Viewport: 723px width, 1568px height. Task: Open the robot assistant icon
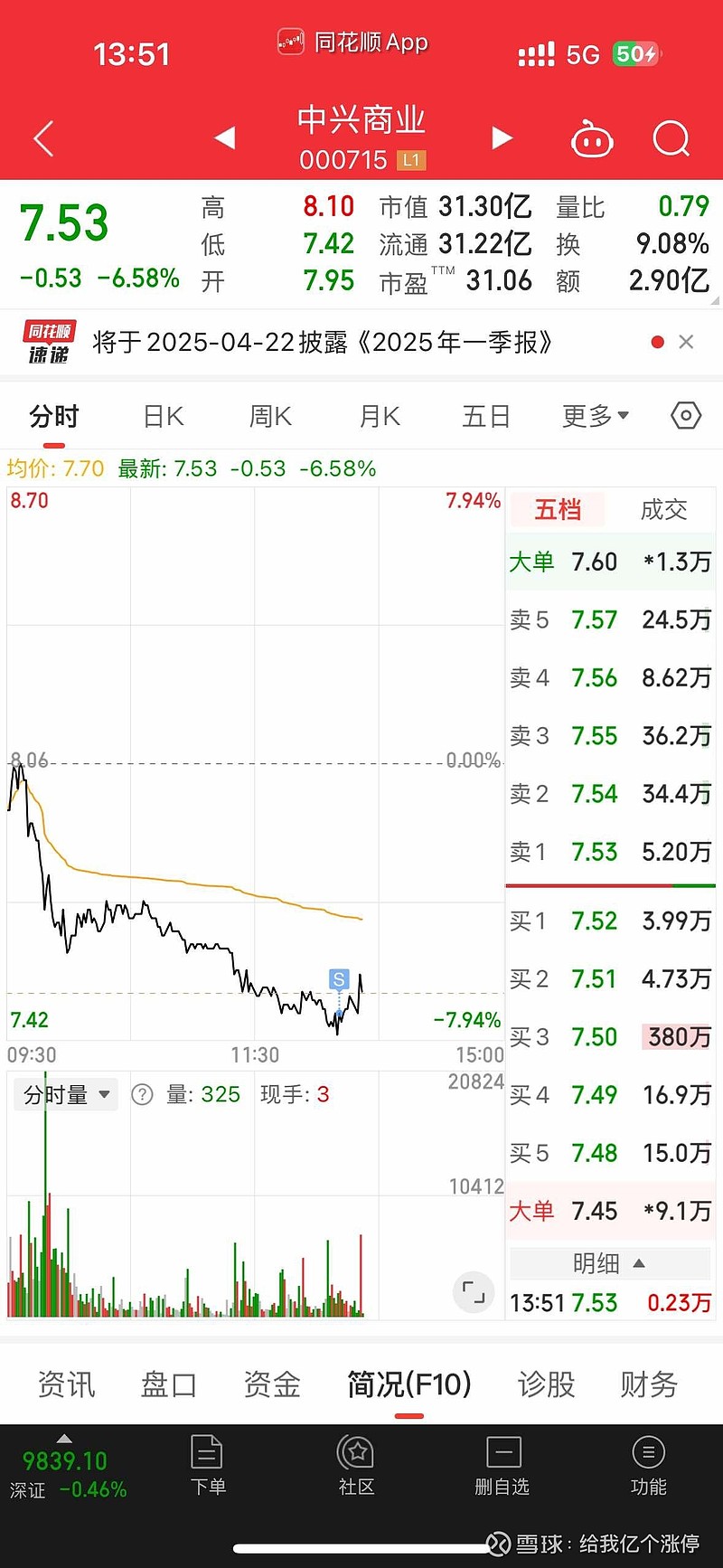point(593,138)
